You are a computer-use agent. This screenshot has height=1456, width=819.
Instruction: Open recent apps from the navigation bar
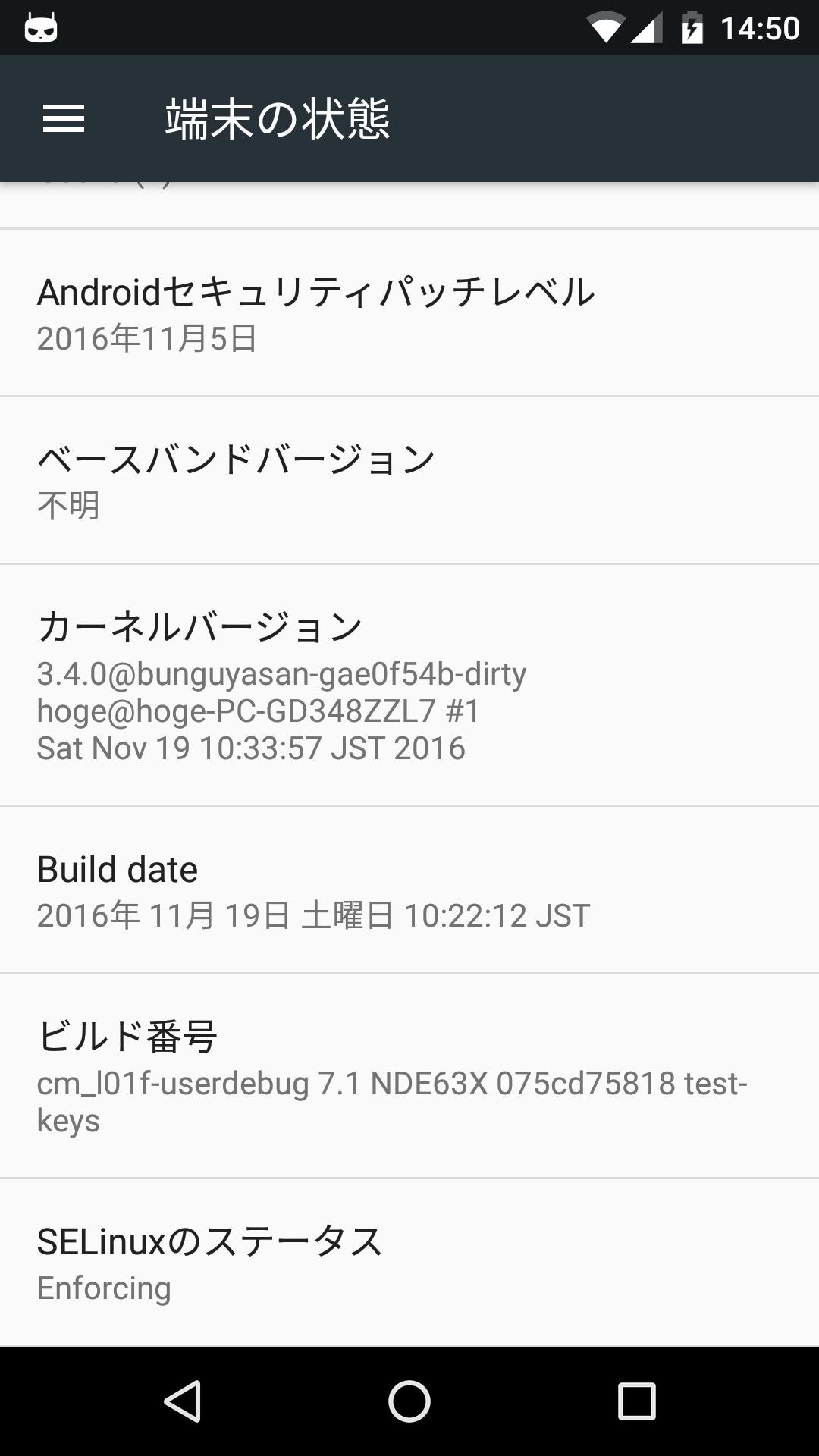pos(636,1401)
